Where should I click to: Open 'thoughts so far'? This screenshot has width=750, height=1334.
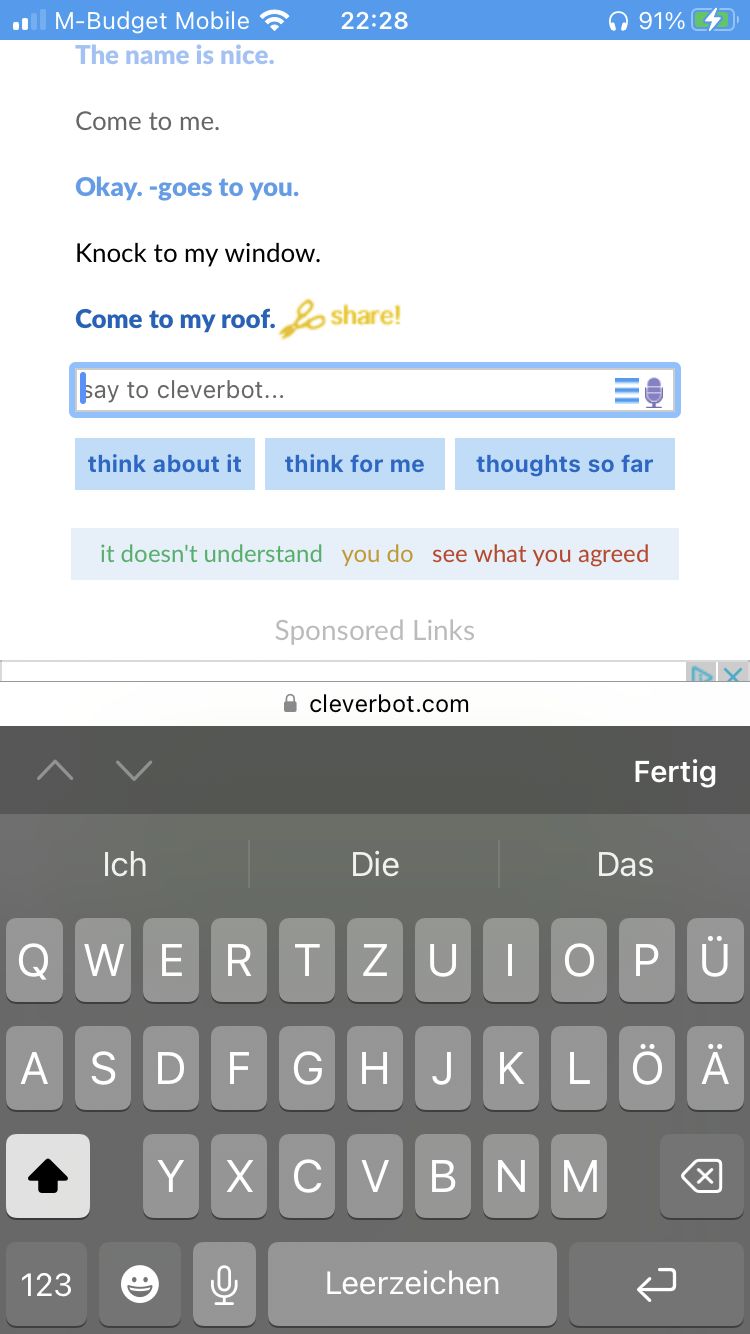pos(564,464)
